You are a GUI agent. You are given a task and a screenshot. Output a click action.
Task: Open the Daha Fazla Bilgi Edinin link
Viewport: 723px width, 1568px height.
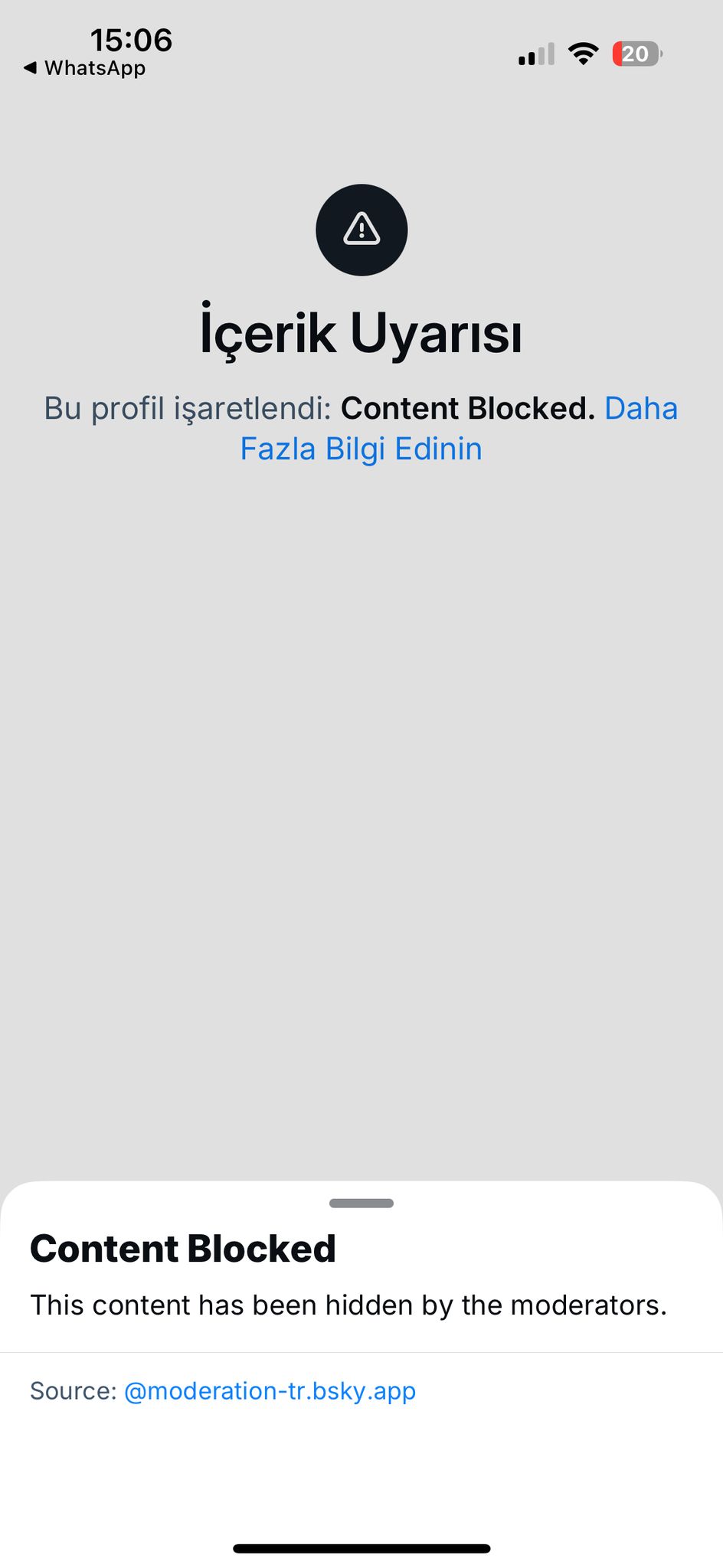[361, 449]
